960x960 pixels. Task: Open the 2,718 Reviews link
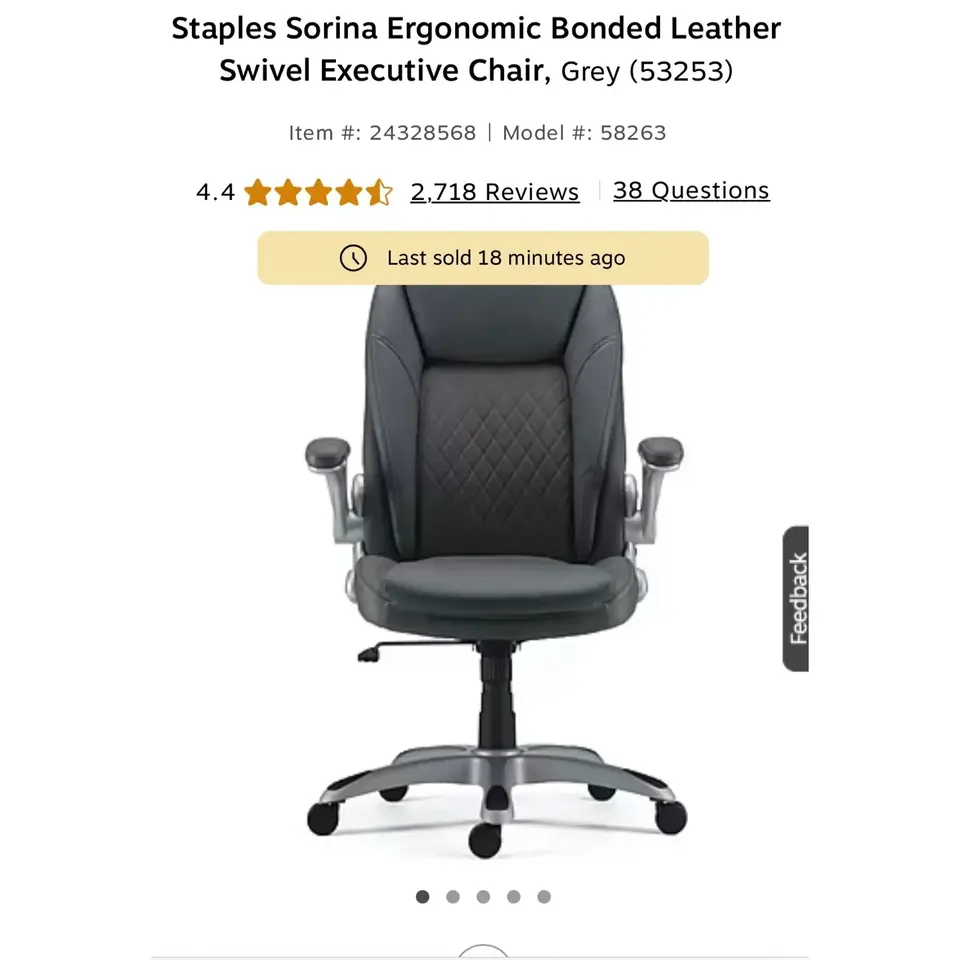[495, 192]
